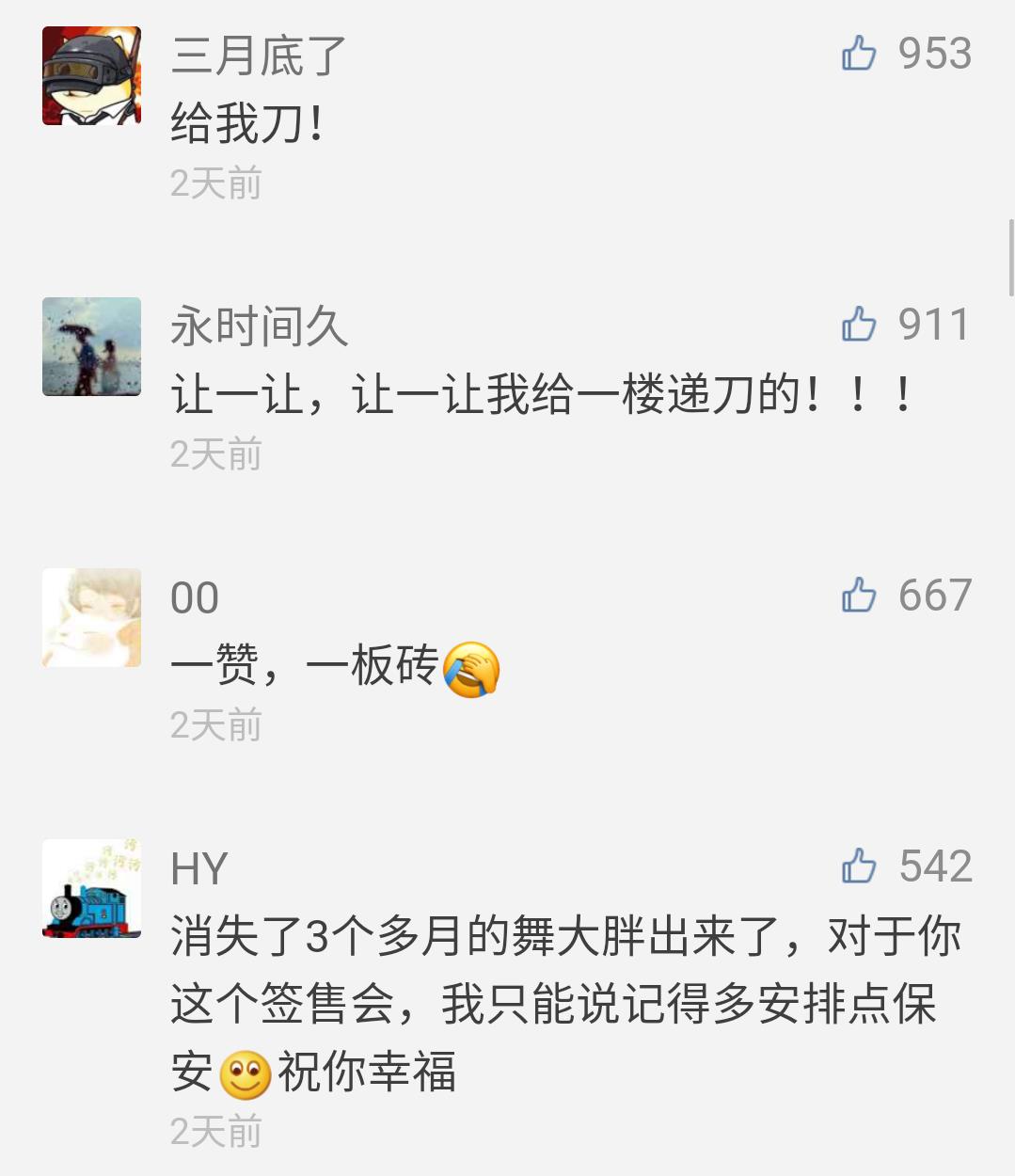Like HY's comment about 舞大胖
Viewport: 1015px width, 1176px height.
coord(859,866)
